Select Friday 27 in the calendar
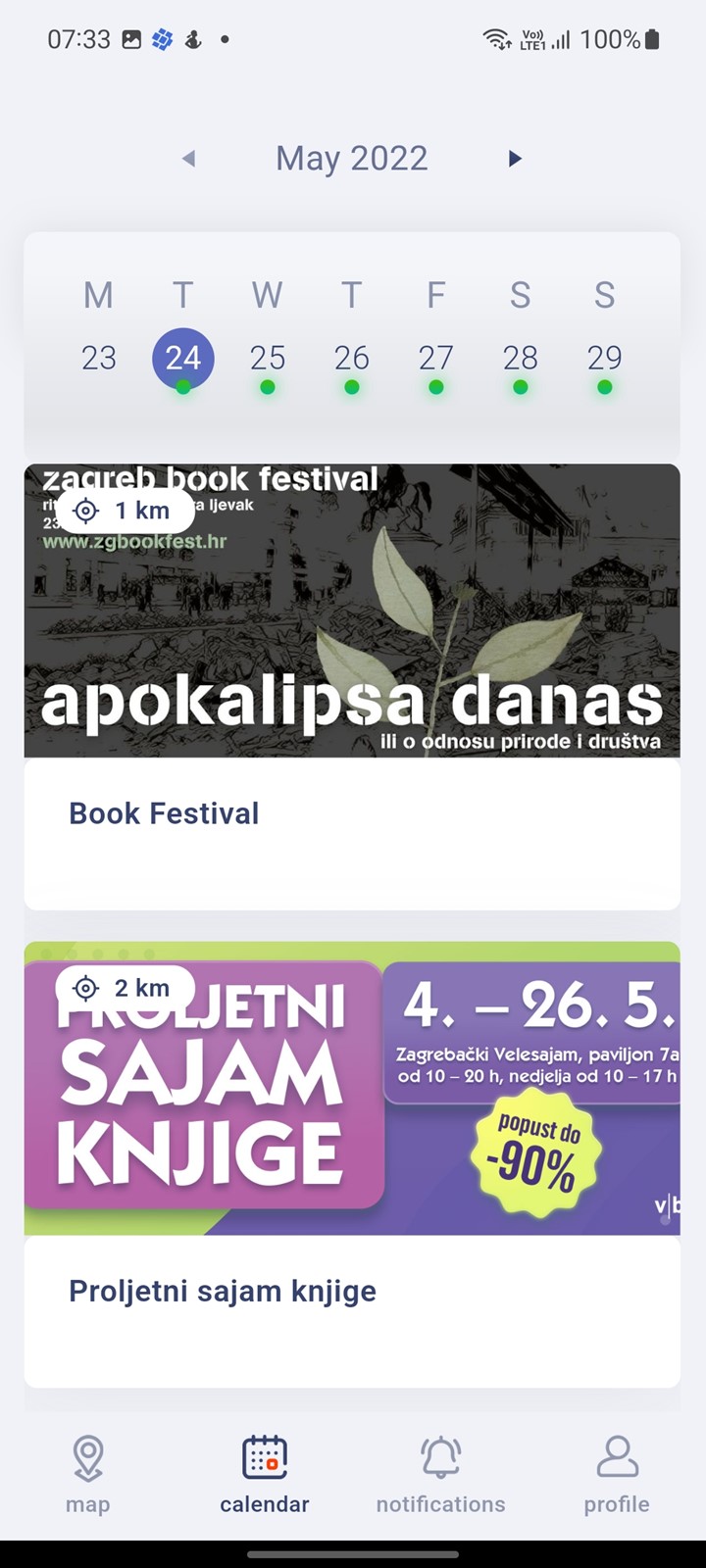 tap(436, 359)
